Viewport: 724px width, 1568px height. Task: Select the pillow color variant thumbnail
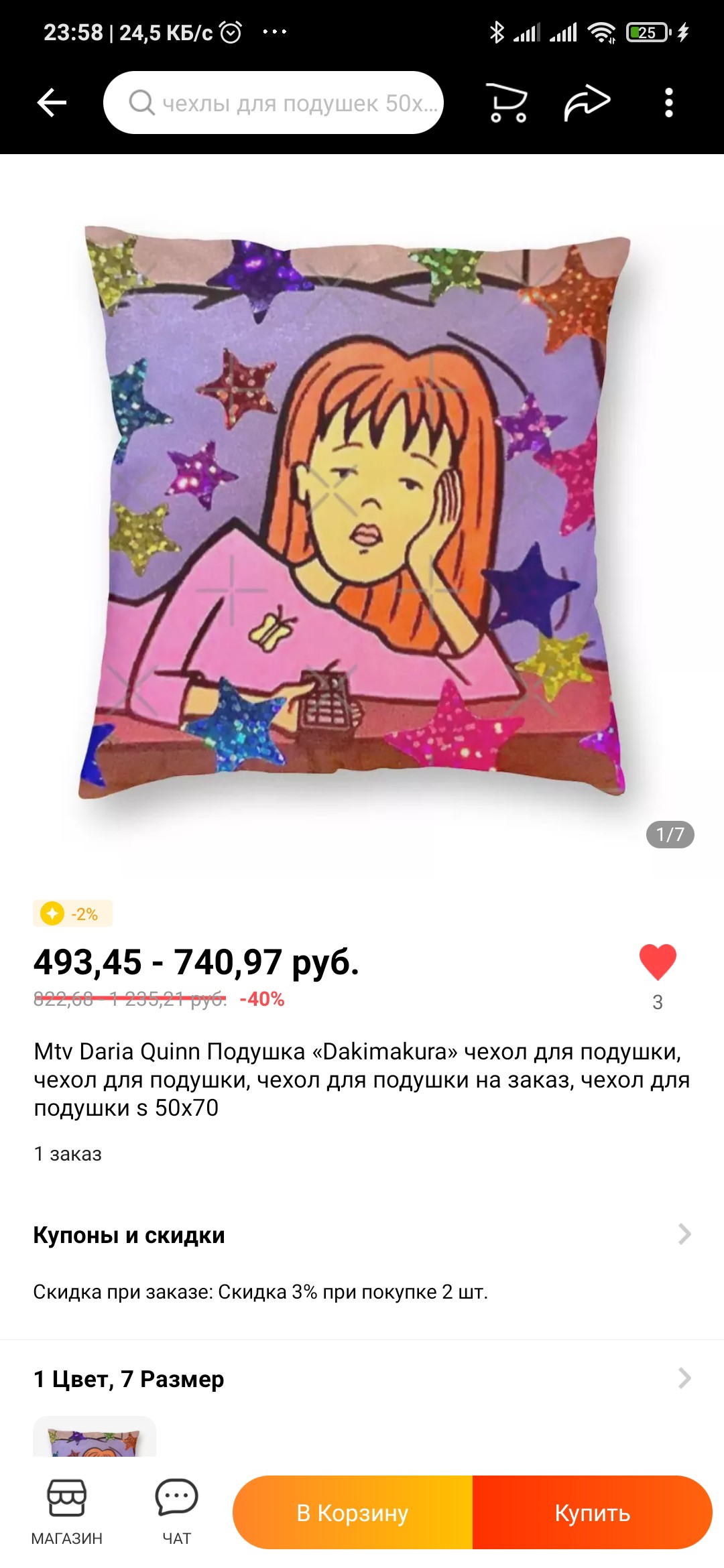coord(95,1437)
